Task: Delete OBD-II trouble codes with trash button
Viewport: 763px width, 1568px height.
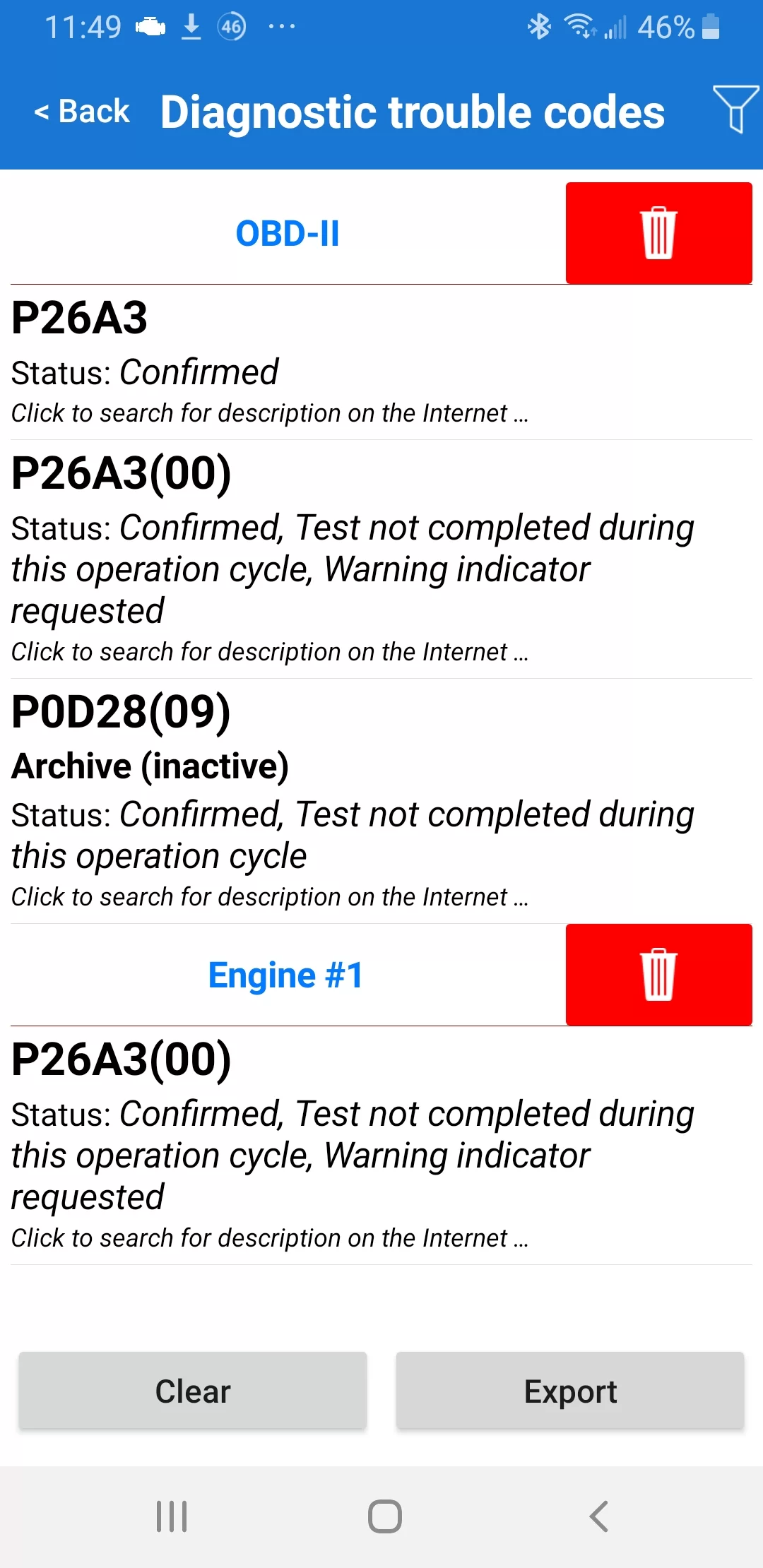Action: pos(658,233)
